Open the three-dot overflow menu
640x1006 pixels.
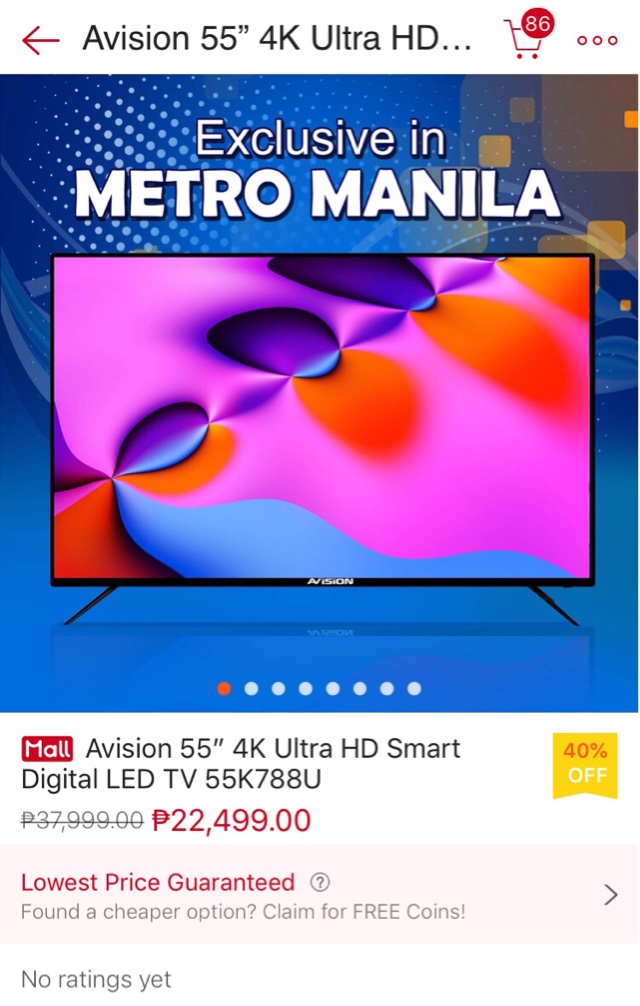597,40
